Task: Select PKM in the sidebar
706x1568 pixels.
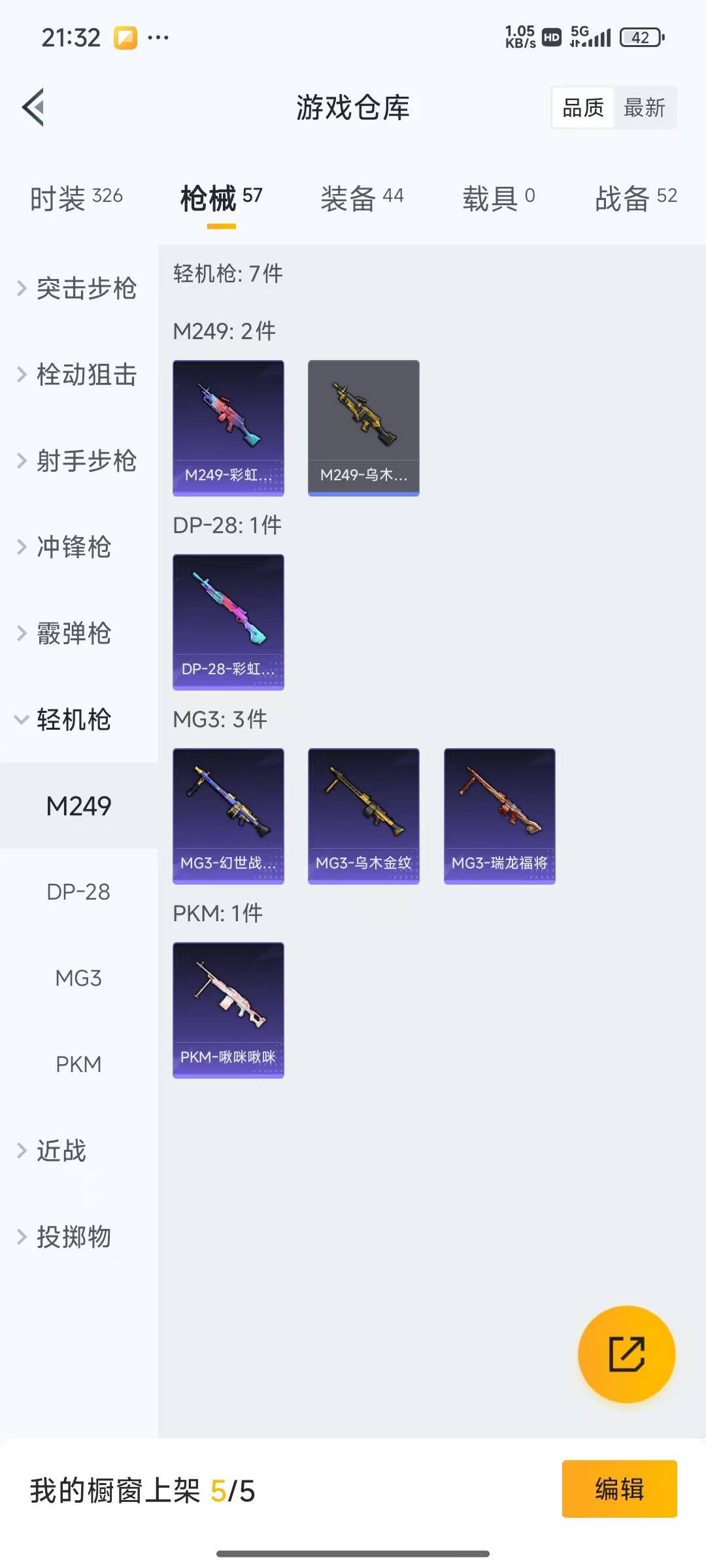Action: tap(78, 1064)
